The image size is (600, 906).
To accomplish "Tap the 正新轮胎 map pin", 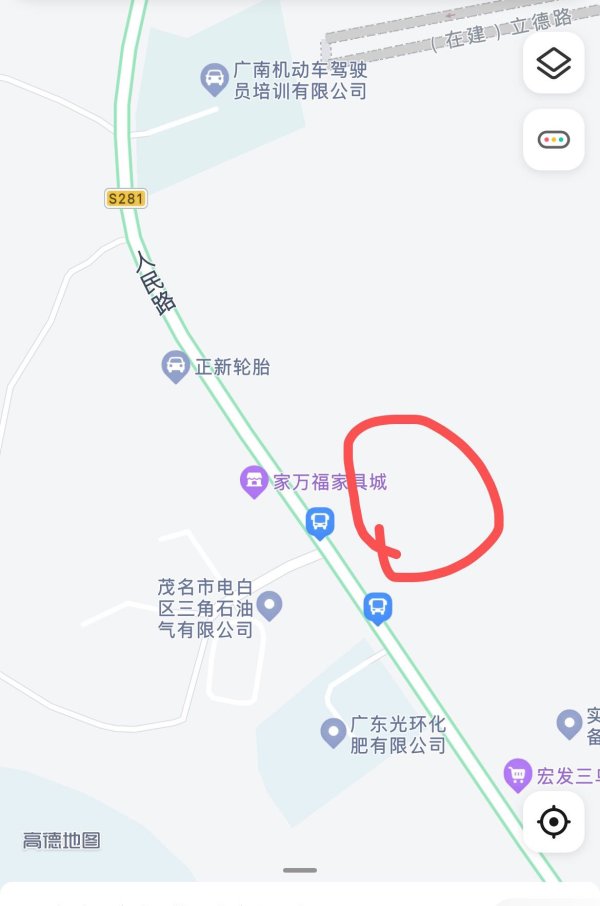I will (x=176, y=366).
